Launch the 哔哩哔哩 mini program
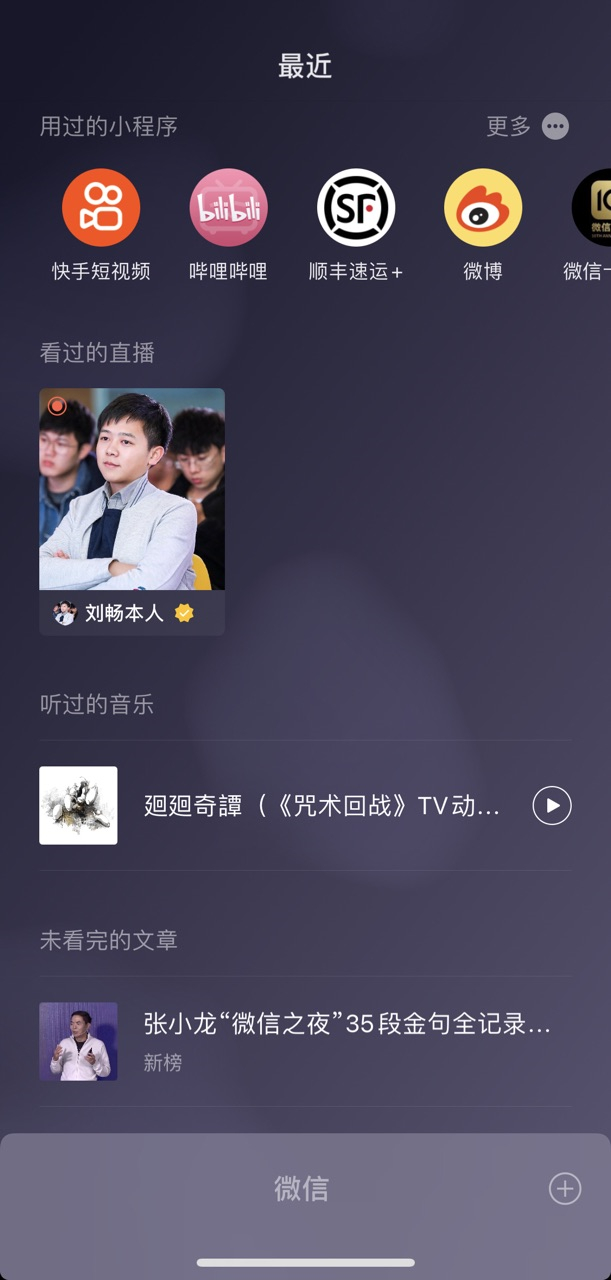611x1280 pixels. pos(229,208)
